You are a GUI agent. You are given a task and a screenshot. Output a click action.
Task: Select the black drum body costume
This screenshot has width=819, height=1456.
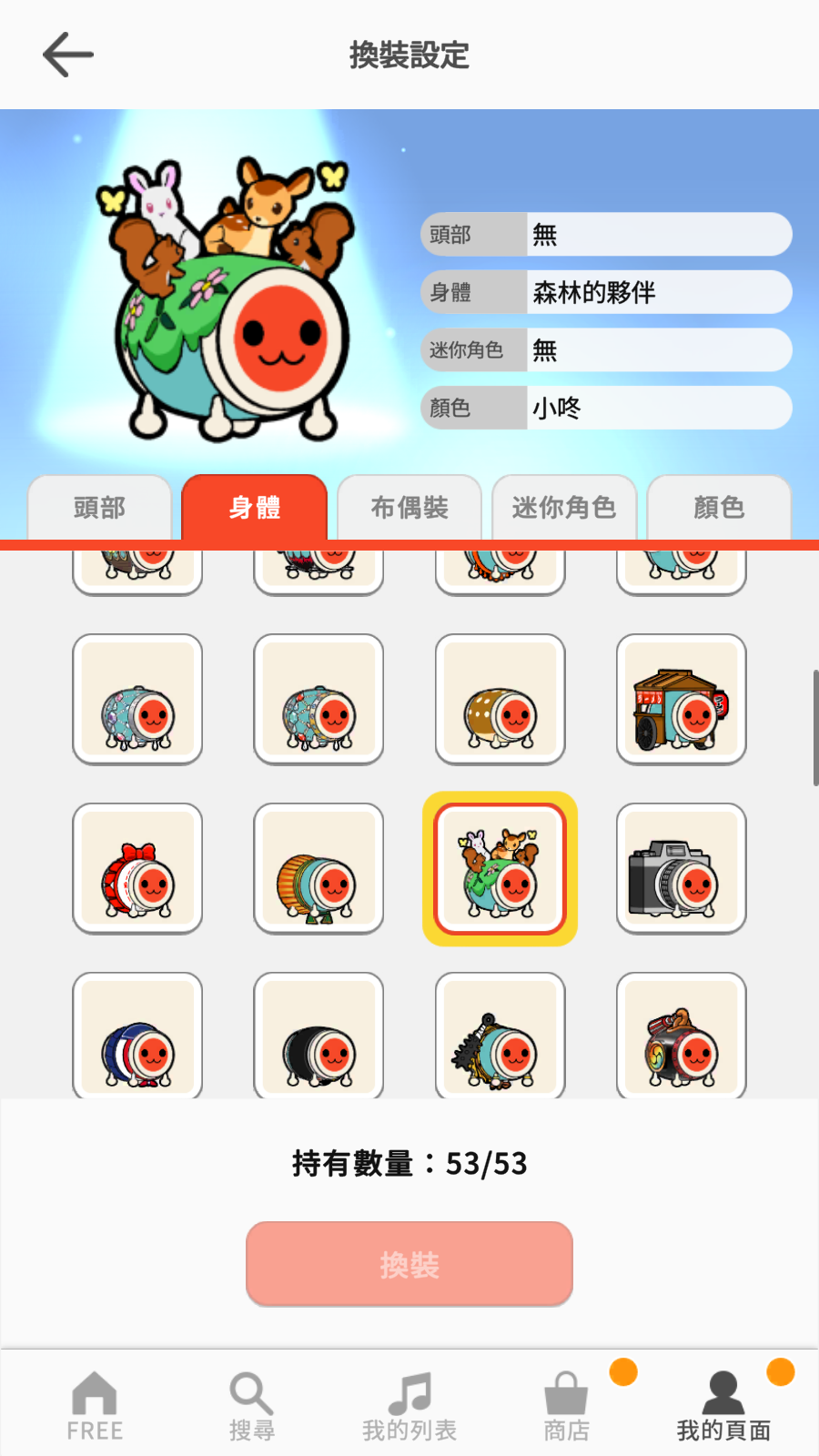click(x=318, y=1036)
